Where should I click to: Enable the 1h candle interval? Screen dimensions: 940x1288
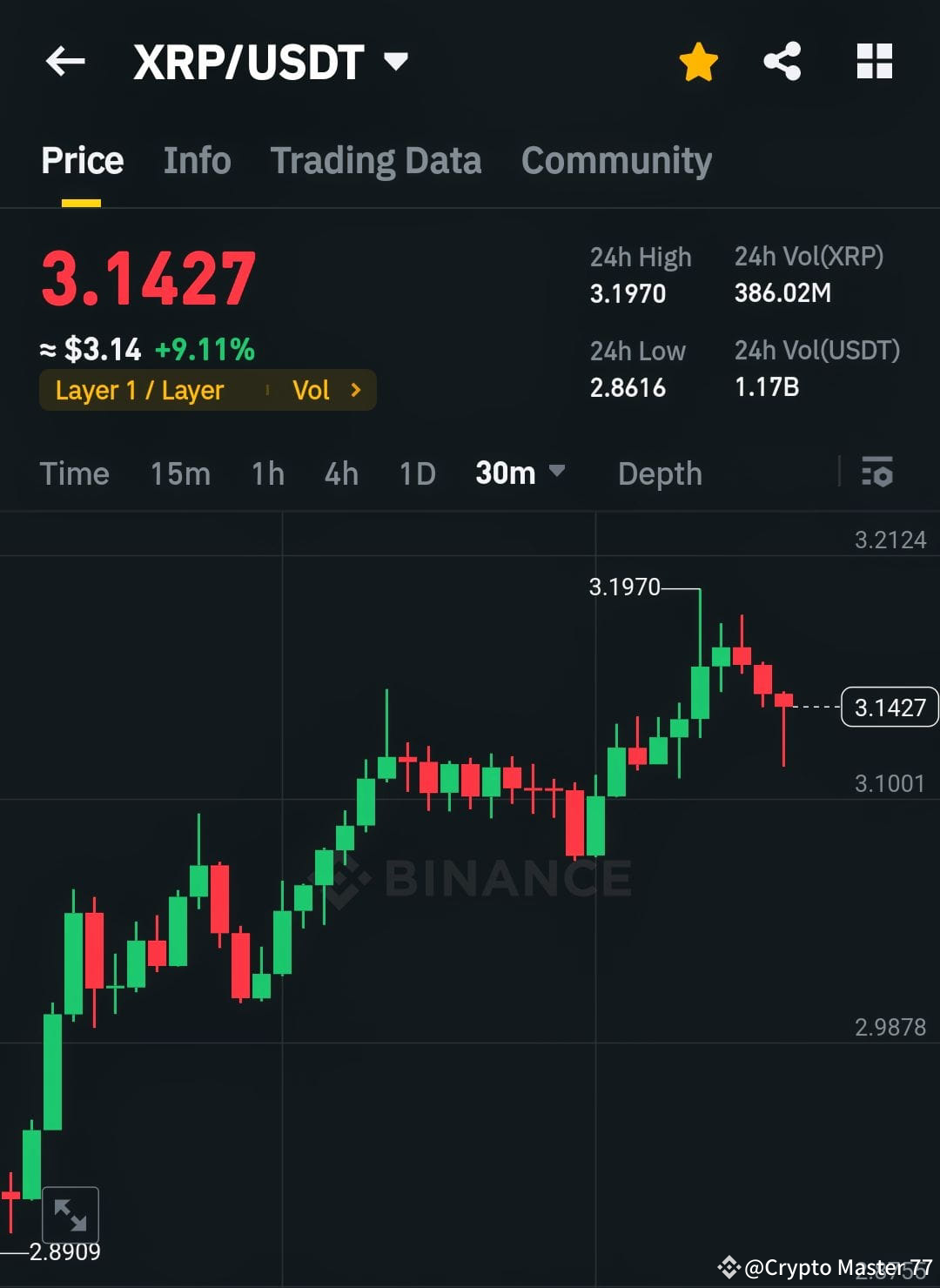pos(267,473)
